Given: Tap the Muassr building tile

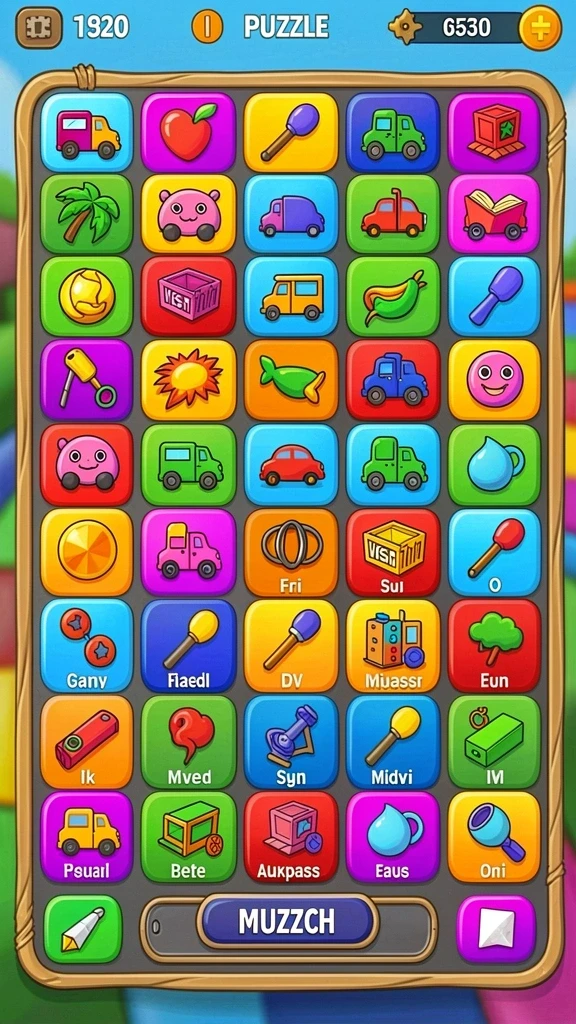Looking at the screenshot, I should (393, 646).
